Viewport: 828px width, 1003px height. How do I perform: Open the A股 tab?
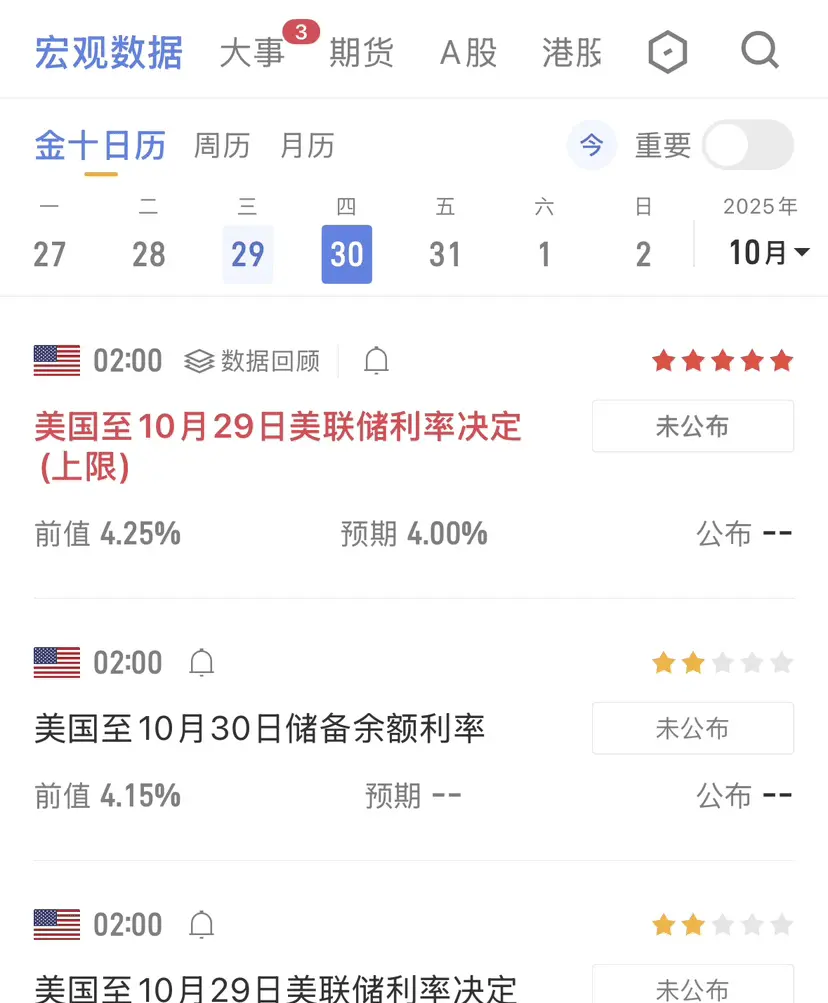click(468, 52)
